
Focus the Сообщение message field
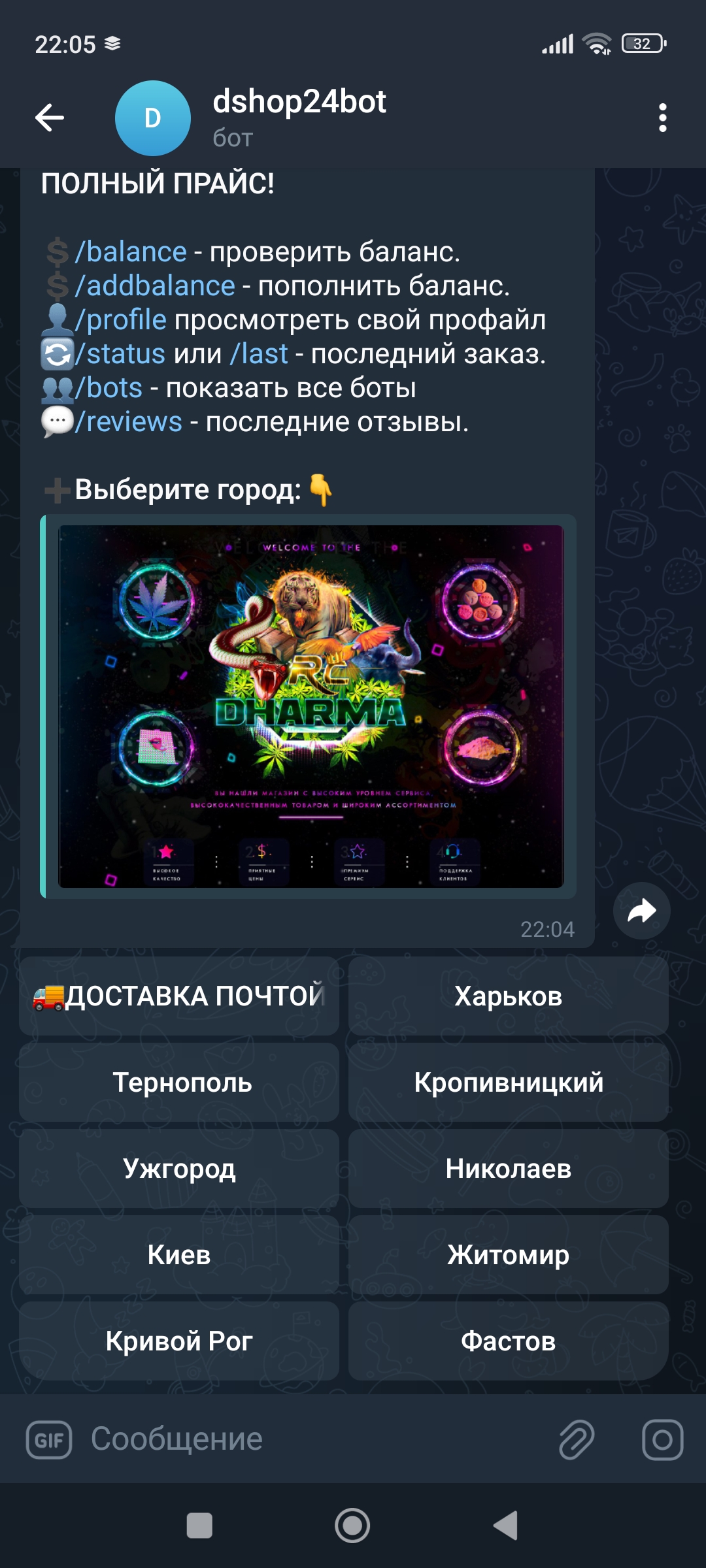click(x=314, y=1439)
